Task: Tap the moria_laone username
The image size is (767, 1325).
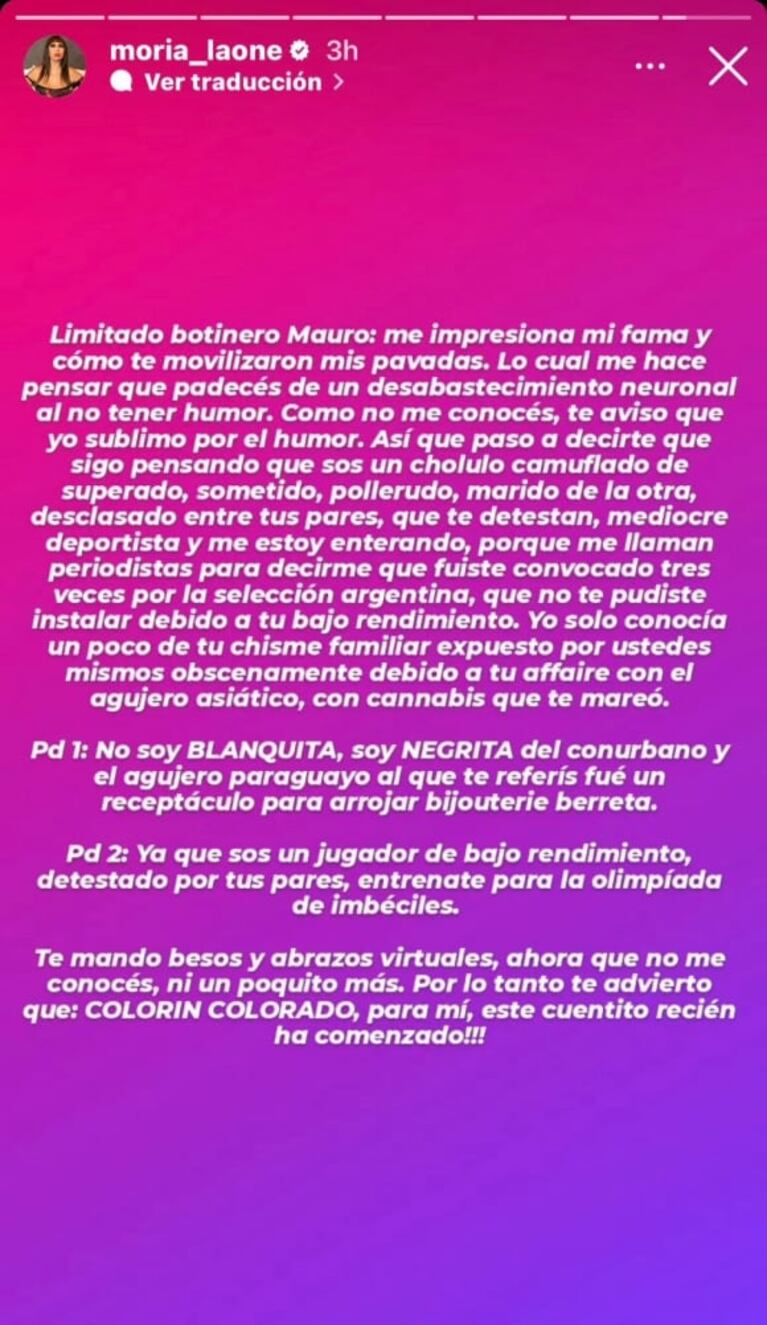Action: [194, 51]
